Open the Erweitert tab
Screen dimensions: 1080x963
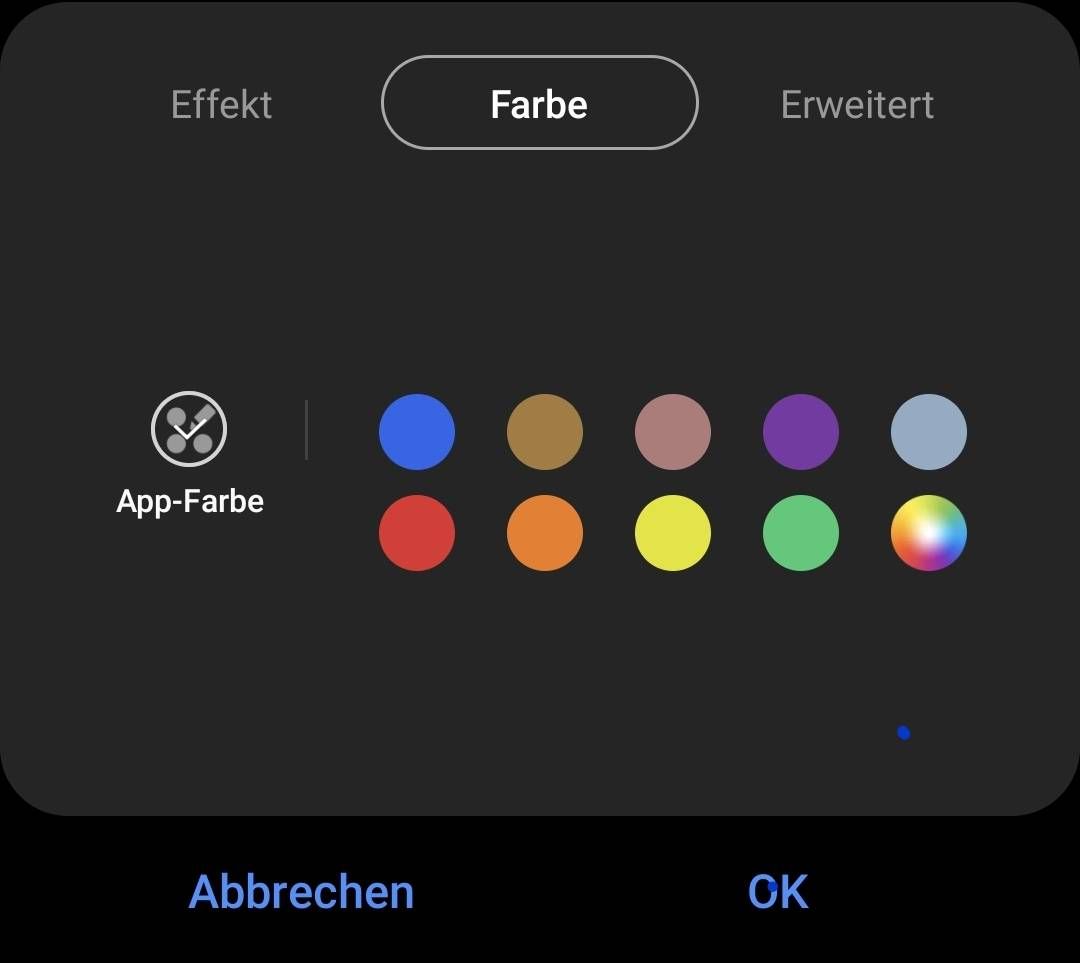point(857,104)
